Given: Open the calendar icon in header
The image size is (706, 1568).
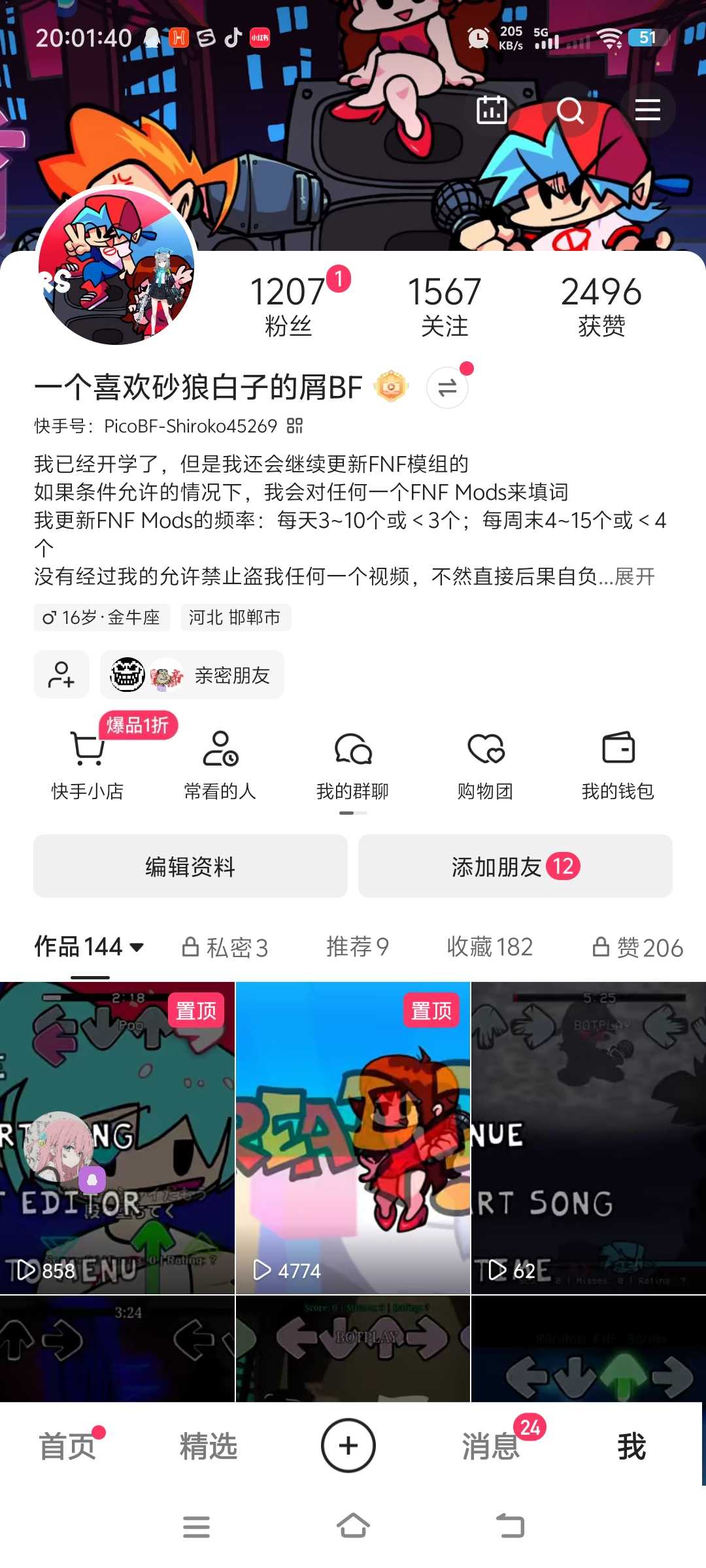Looking at the screenshot, I should tap(492, 110).
